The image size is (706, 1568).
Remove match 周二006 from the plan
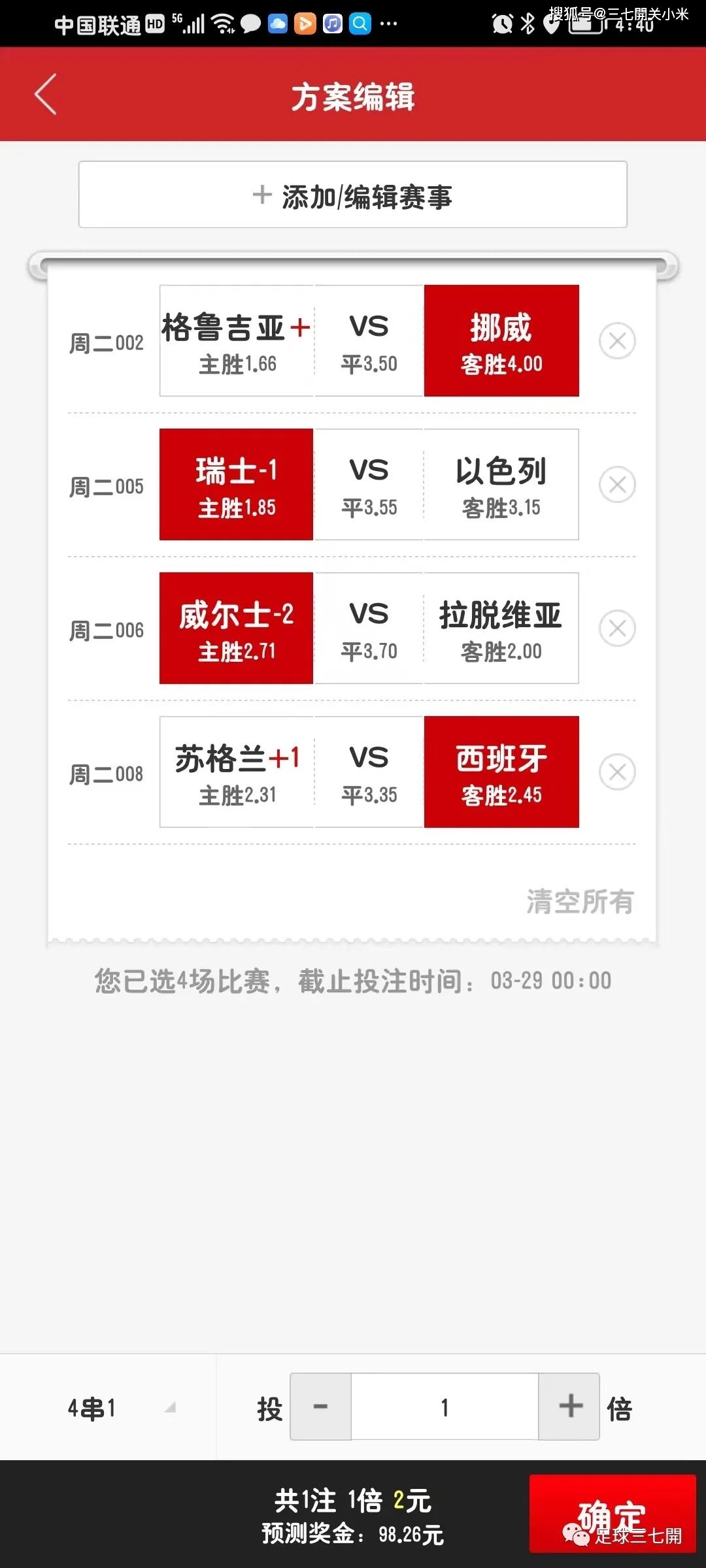tap(617, 628)
